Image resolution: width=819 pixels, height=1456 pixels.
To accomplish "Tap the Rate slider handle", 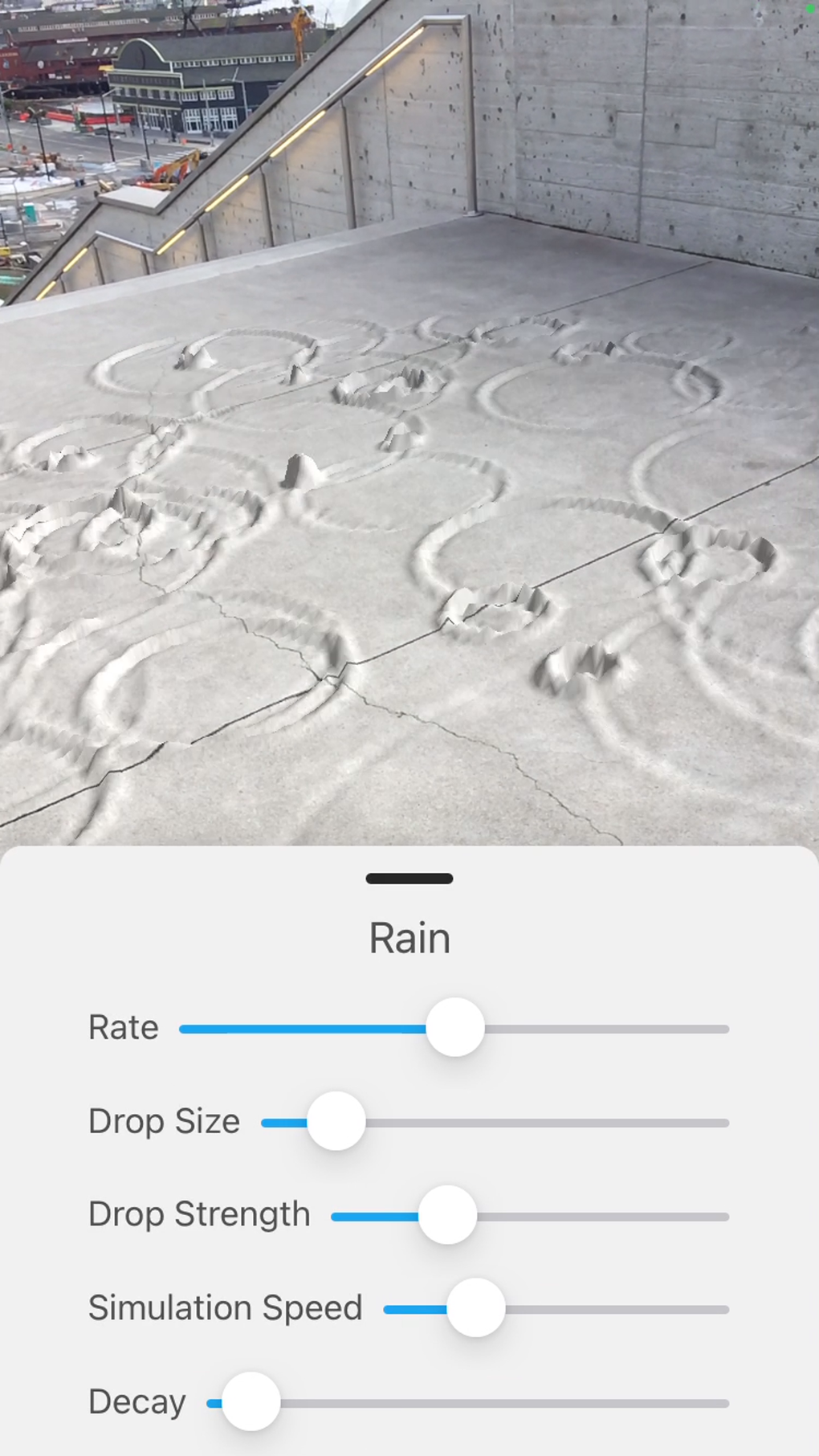I will coord(456,1027).
